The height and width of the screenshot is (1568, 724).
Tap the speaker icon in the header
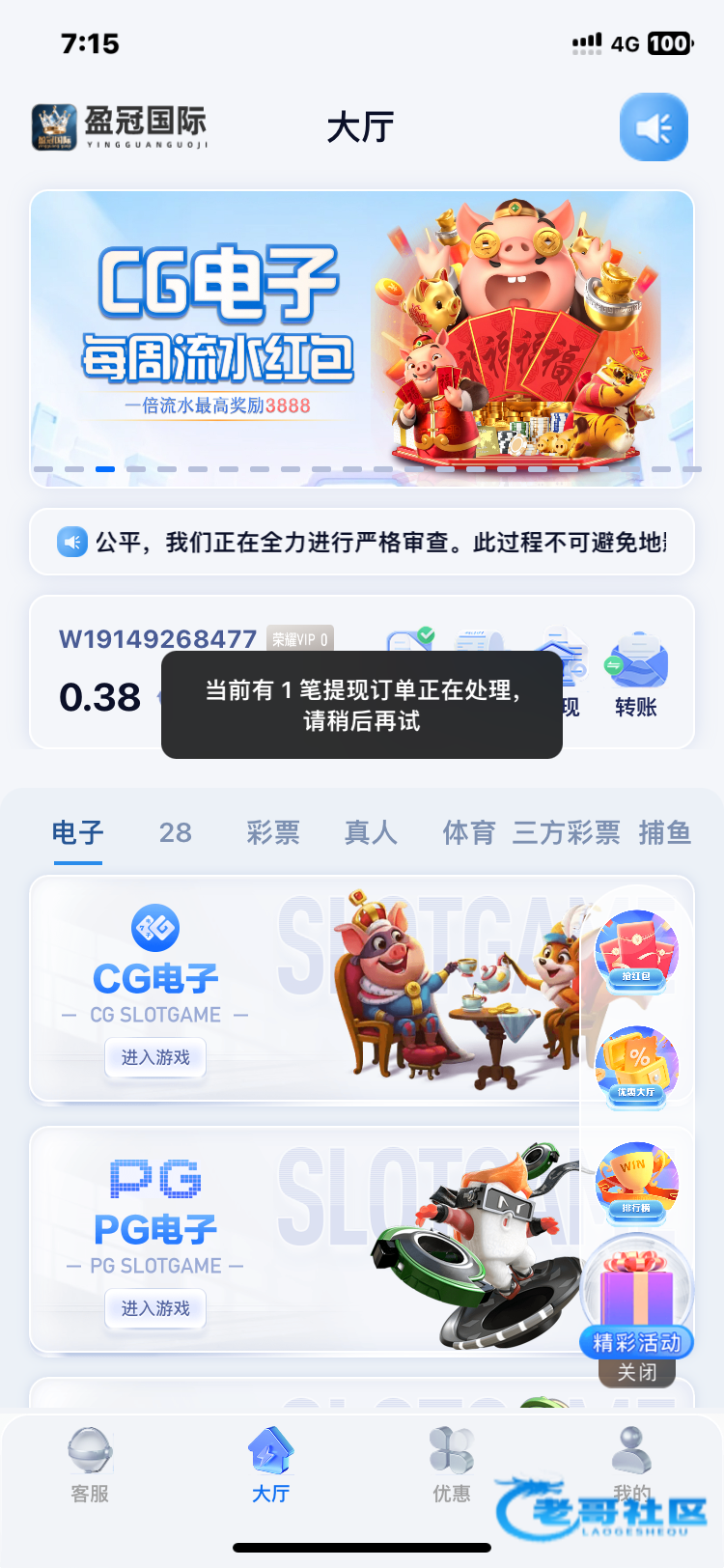click(654, 127)
